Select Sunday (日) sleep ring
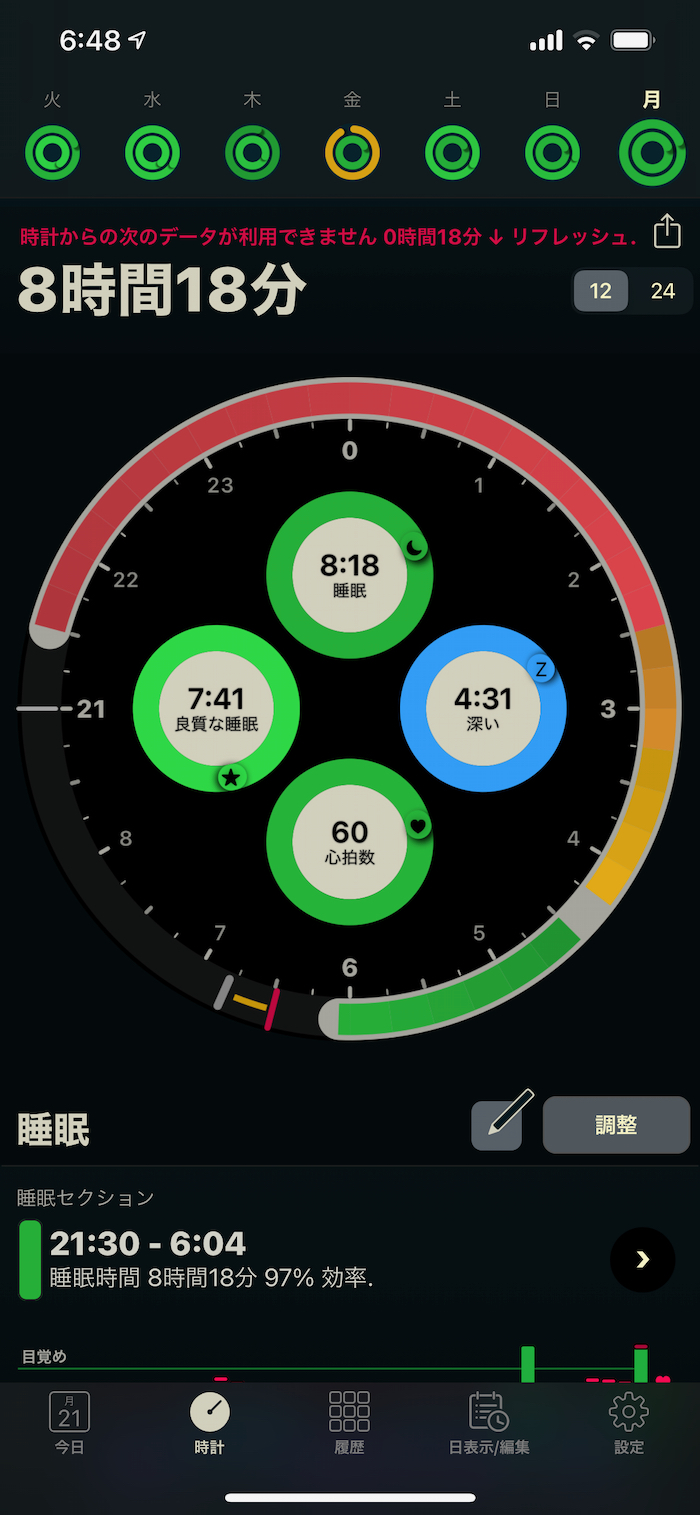 point(552,152)
